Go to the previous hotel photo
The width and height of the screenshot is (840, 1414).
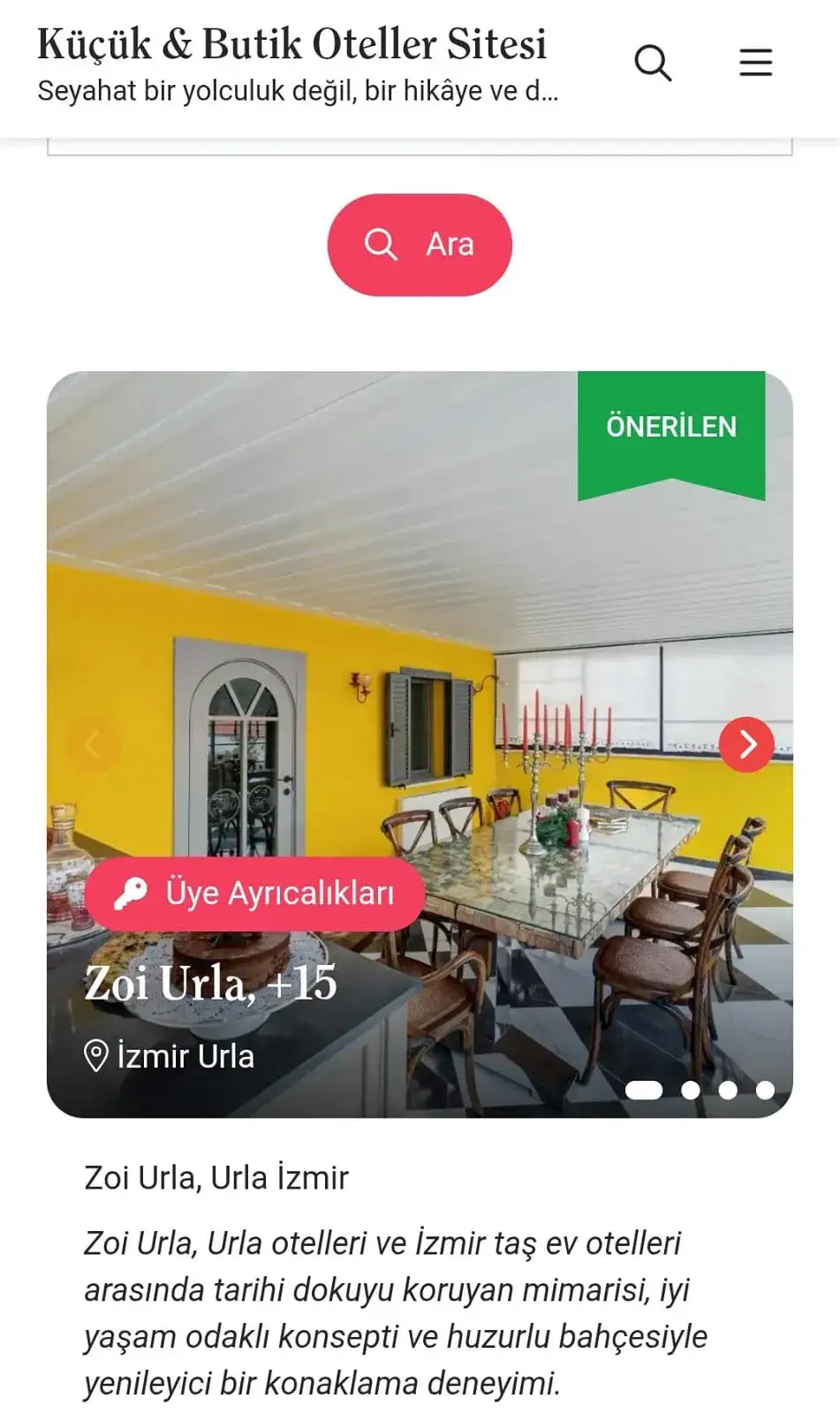[x=92, y=744]
